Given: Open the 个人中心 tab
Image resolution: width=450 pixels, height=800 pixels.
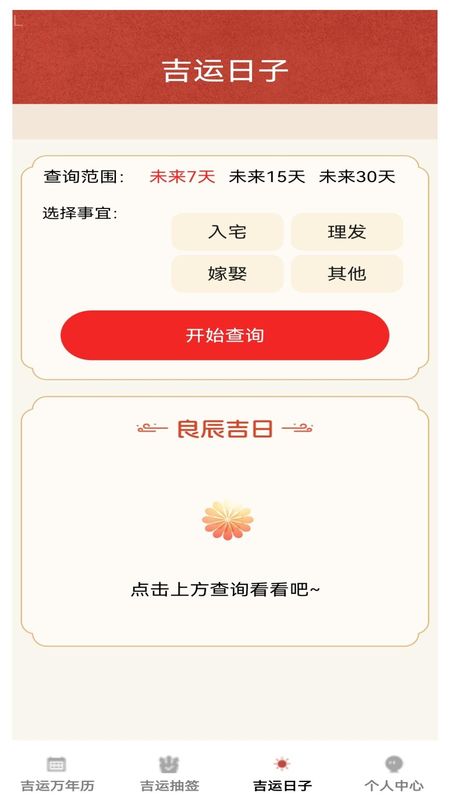Looking at the screenshot, I should click(x=394, y=773).
